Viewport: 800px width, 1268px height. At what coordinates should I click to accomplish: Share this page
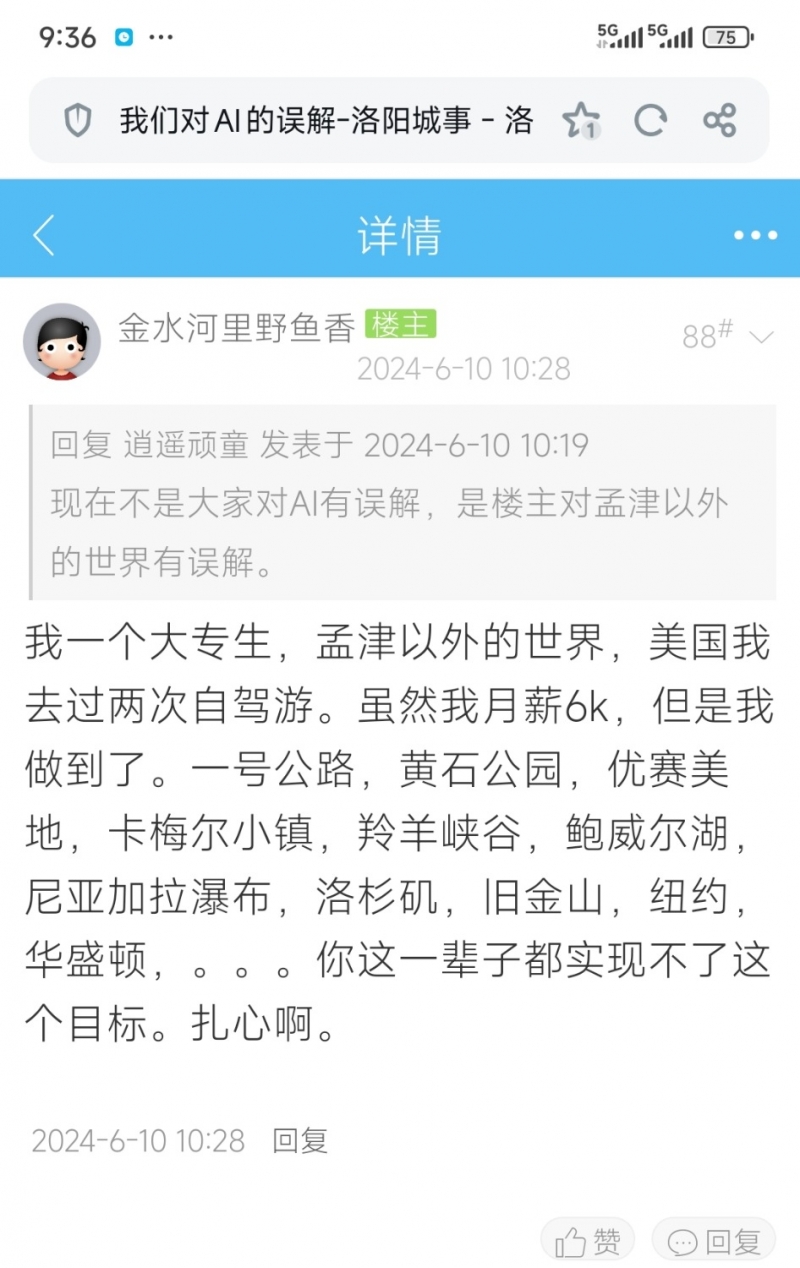pos(720,121)
